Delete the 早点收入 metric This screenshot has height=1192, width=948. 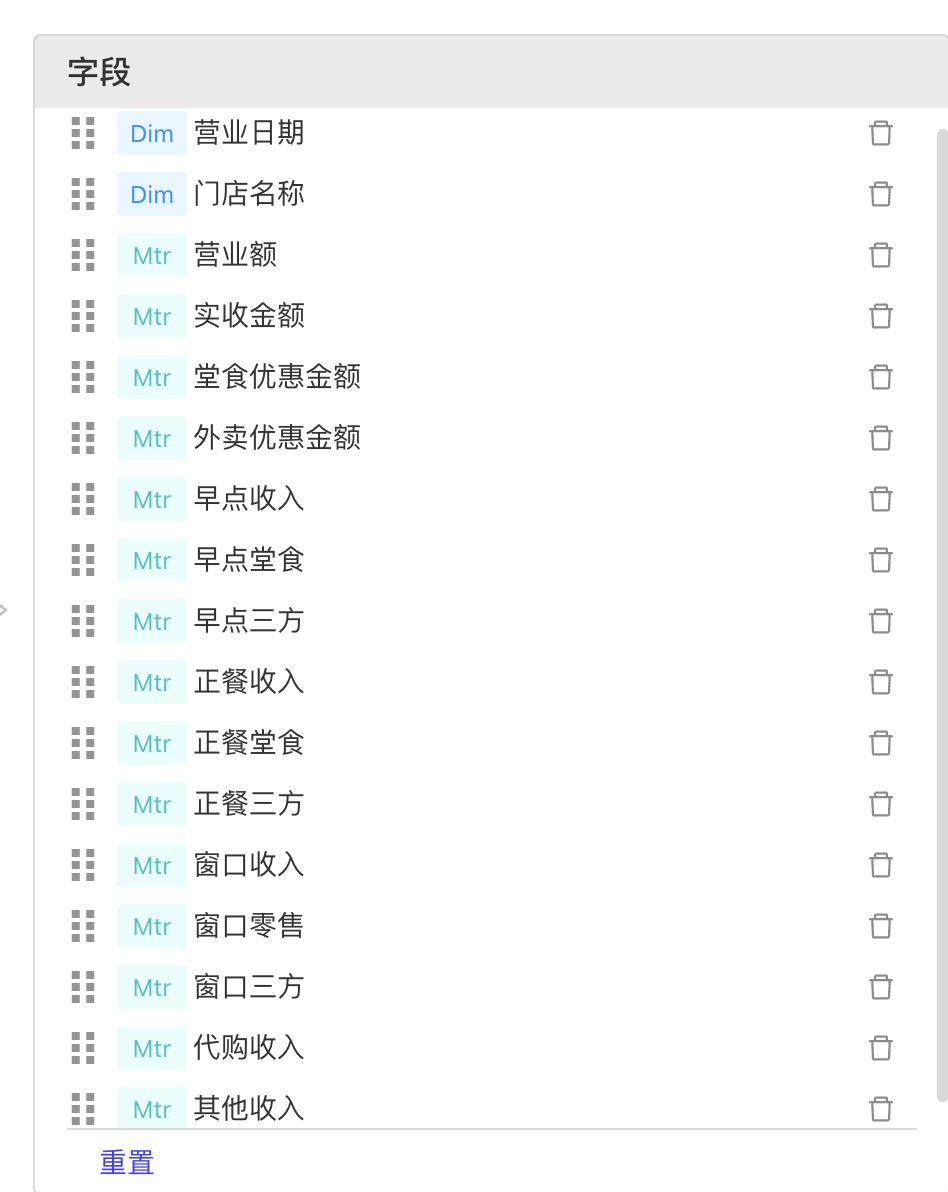click(x=880, y=499)
